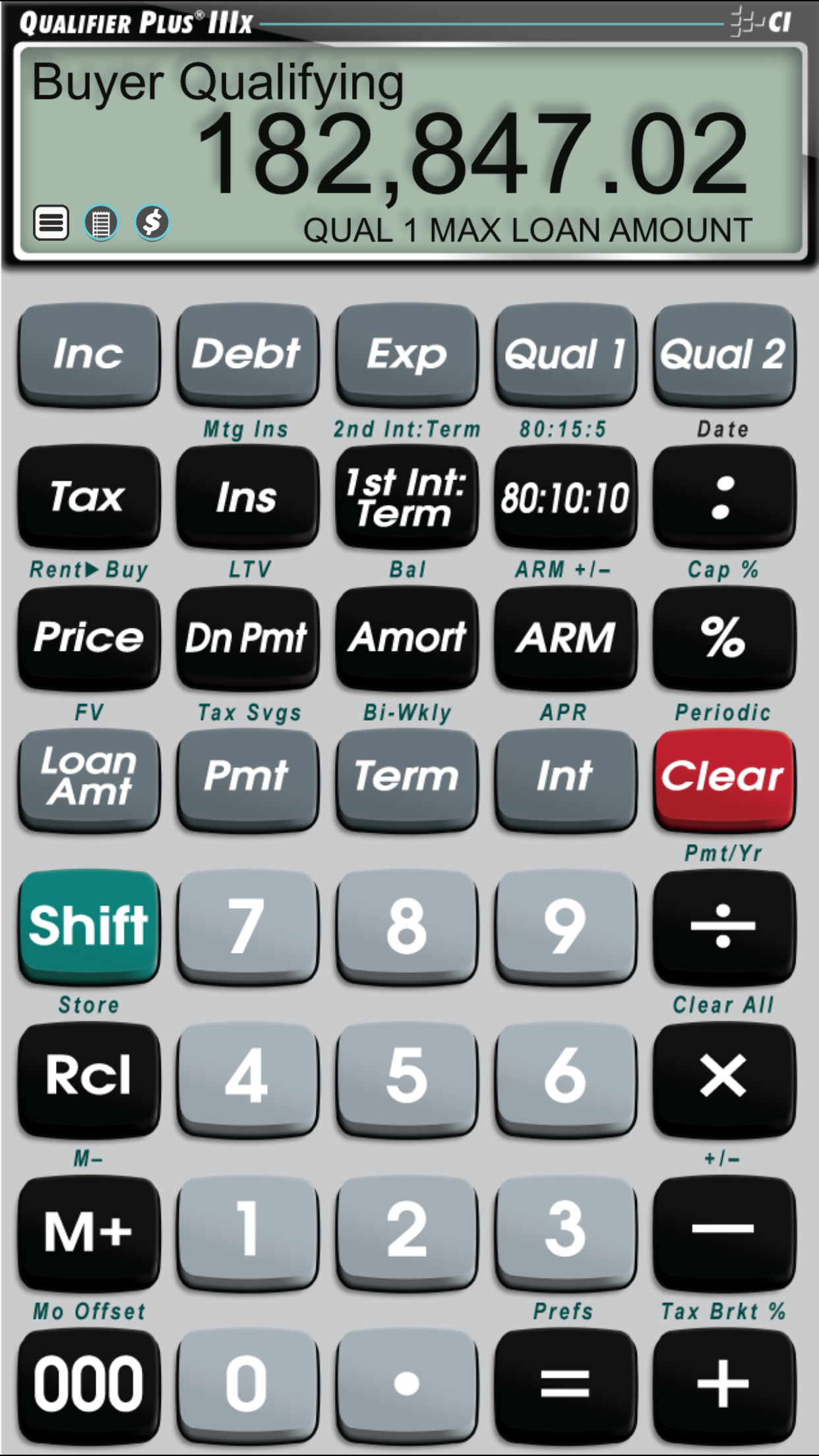819x1456 pixels.
Task: Select the Tax key
Action: pyautogui.click(x=89, y=497)
